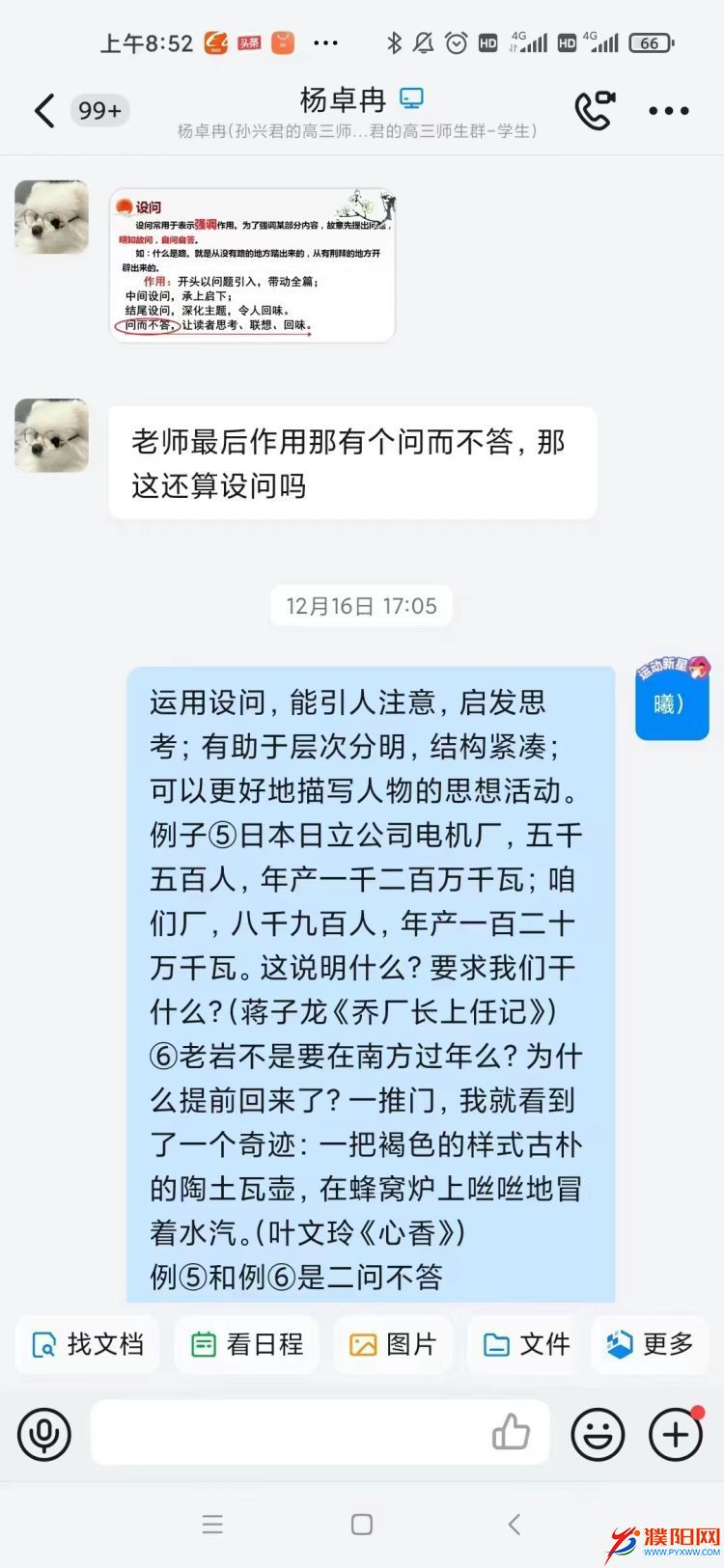Expand the 更多 shortcut options
The height and width of the screenshot is (1568, 724).
pos(651,1344)
